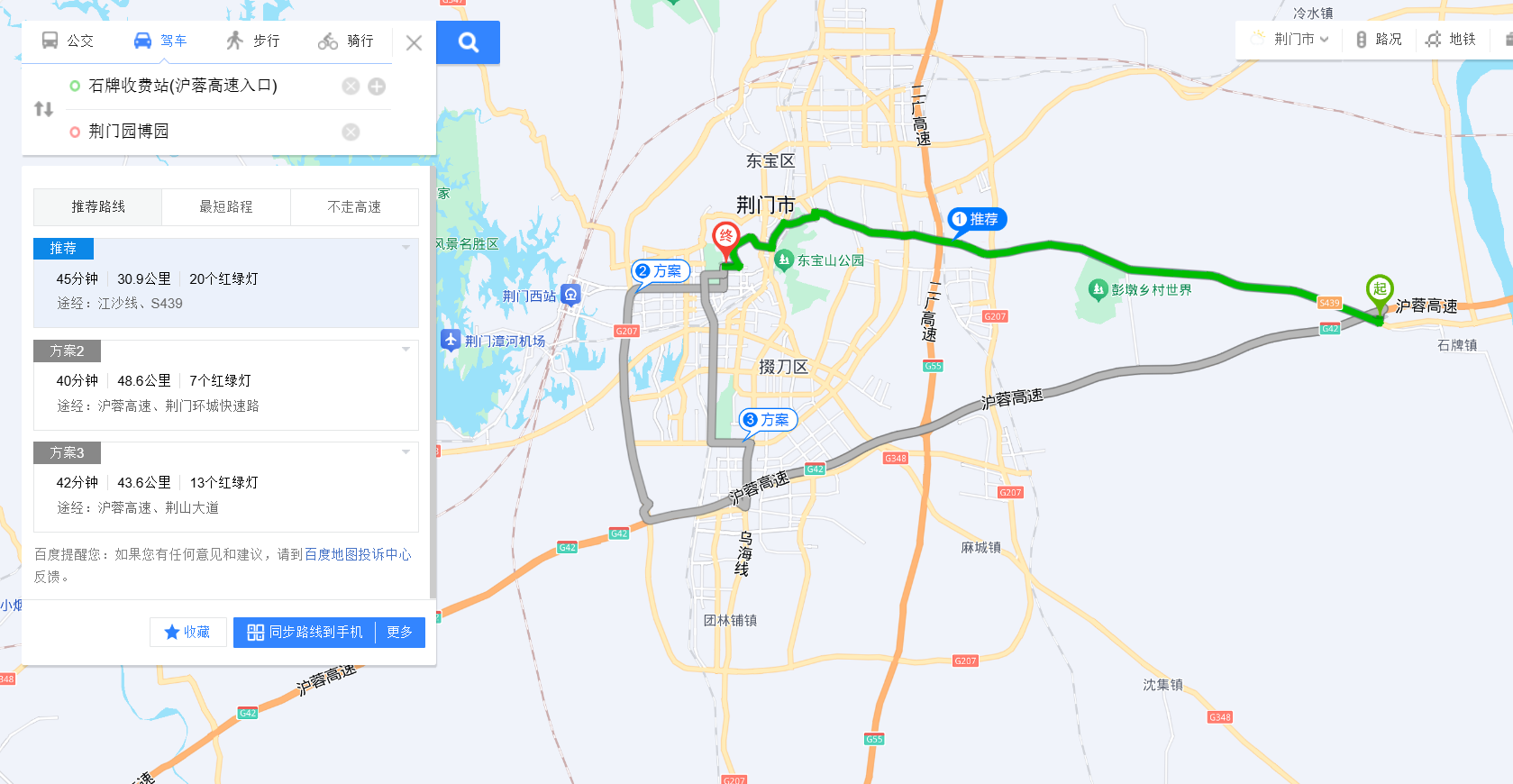The image size is (1513, 784).
Task: Switch to the 骑行 cycling mode
Action: click(x=346, y=41)
